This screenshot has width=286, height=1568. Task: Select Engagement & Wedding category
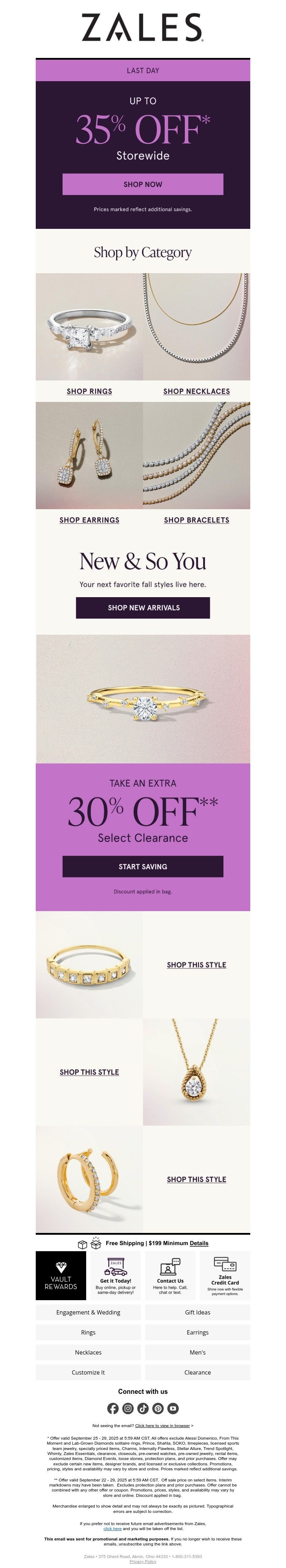pyautogui.click(x=88, y=1312)
